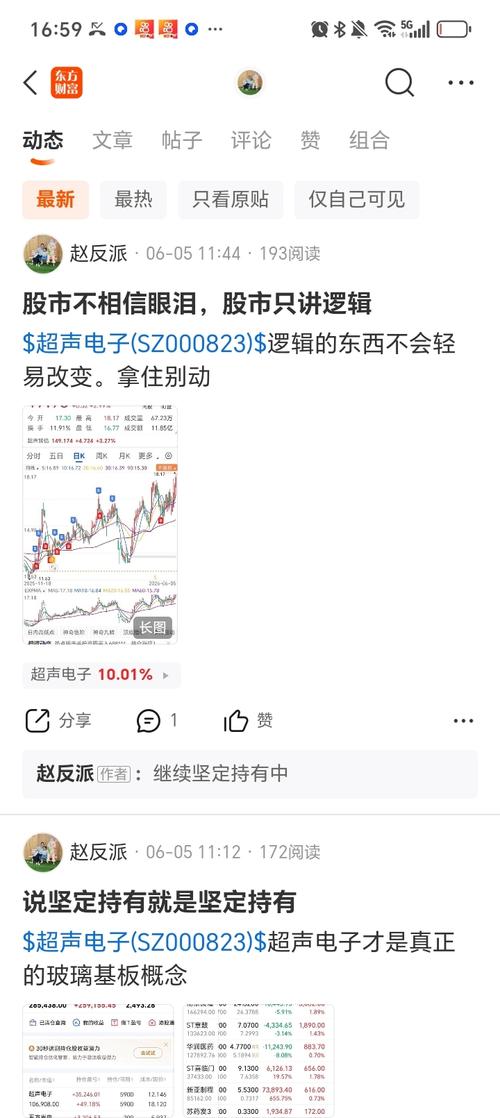500x1118 pixels.
Task: Switch to the 评论 tab
Action: tap(250, 140)
